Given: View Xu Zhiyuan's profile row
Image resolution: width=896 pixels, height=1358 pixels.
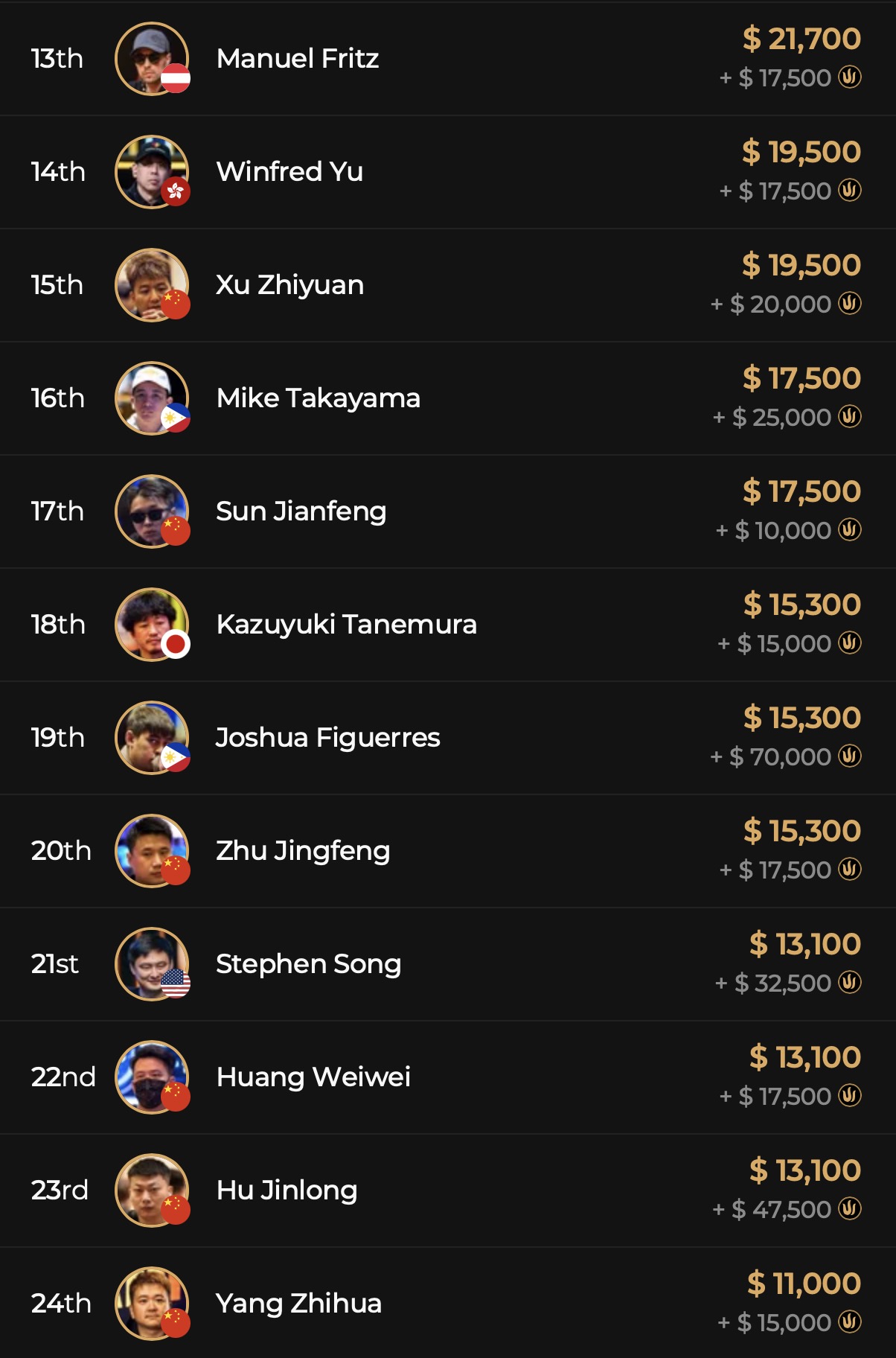Looking at the screenshot, I should [290, 285].
